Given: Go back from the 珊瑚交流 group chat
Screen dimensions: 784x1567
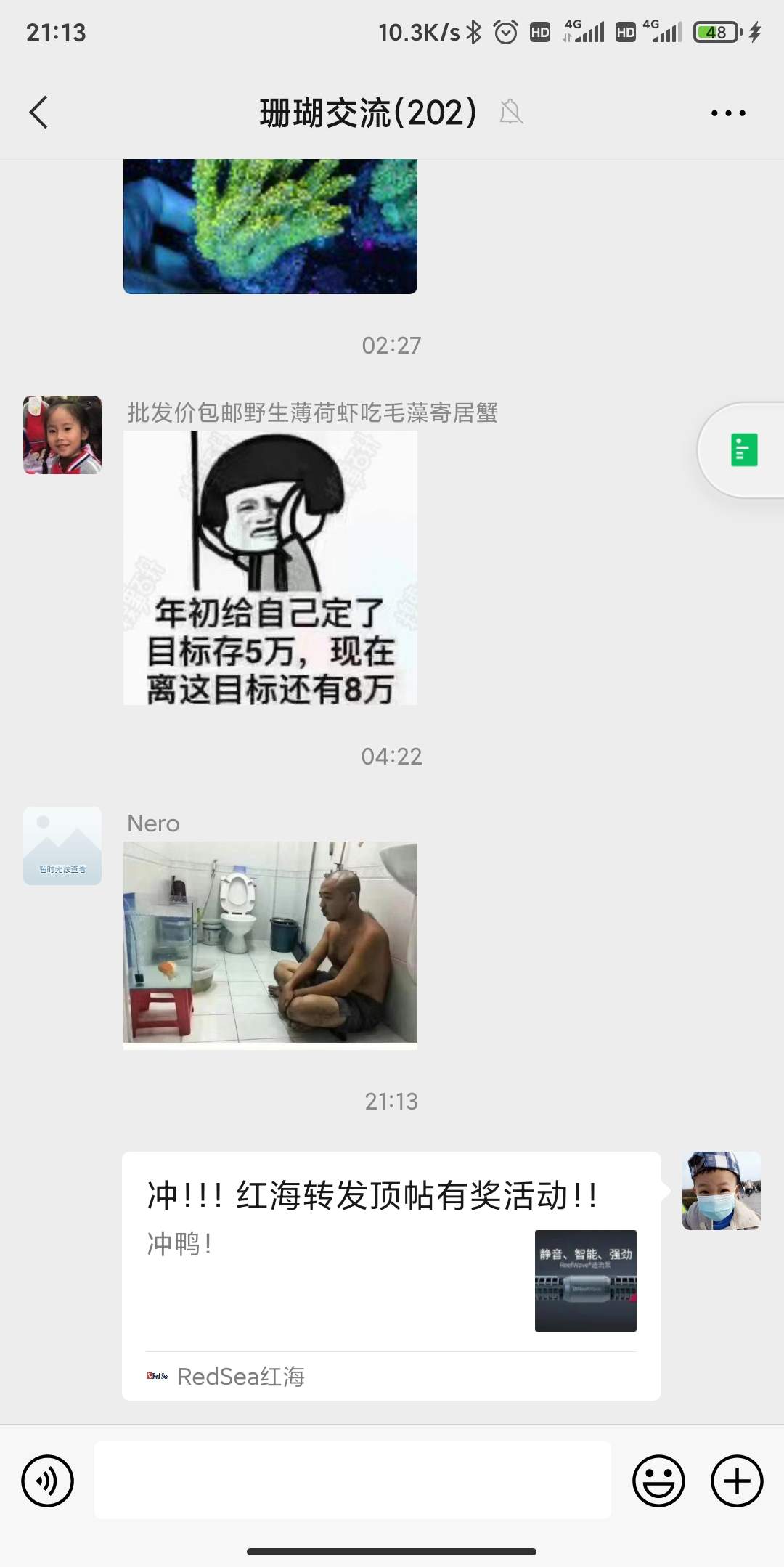Looking at the screenshot, I should tap(39, 113).
